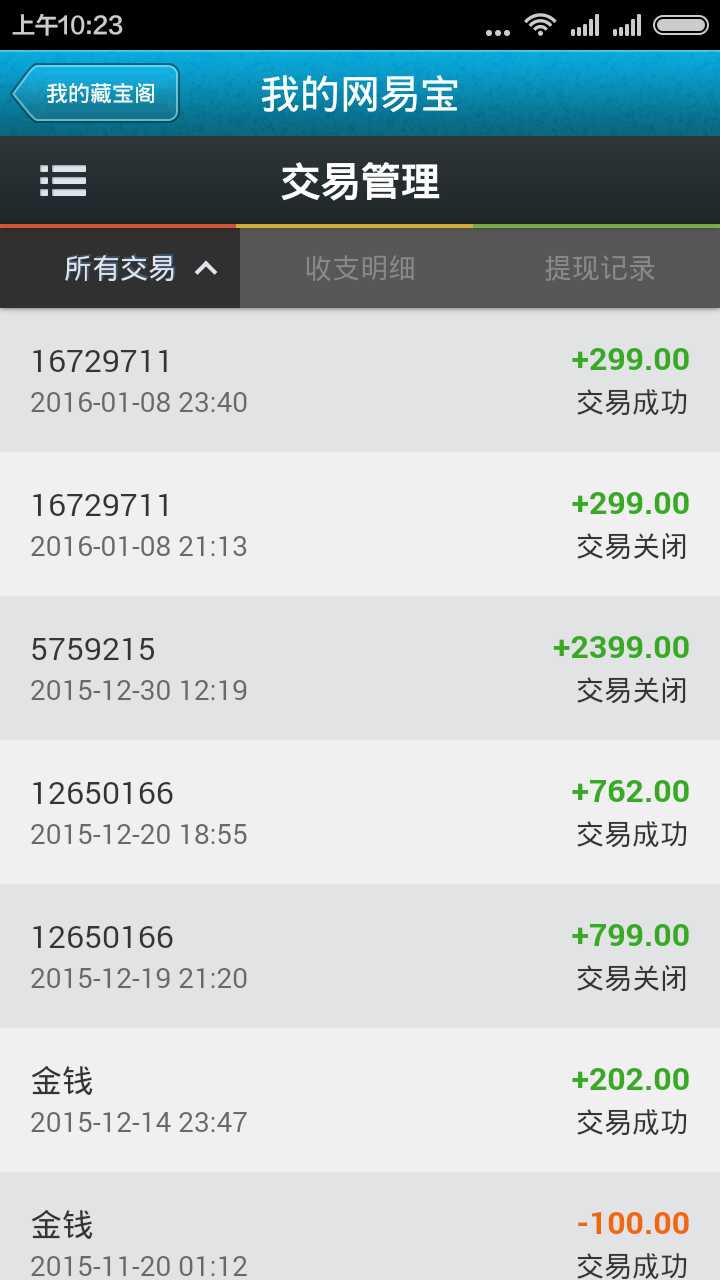Viewport: 720px width, 1280px height.
Task: Open the 金钱 transaction for -100.00
Action: 360,1236
